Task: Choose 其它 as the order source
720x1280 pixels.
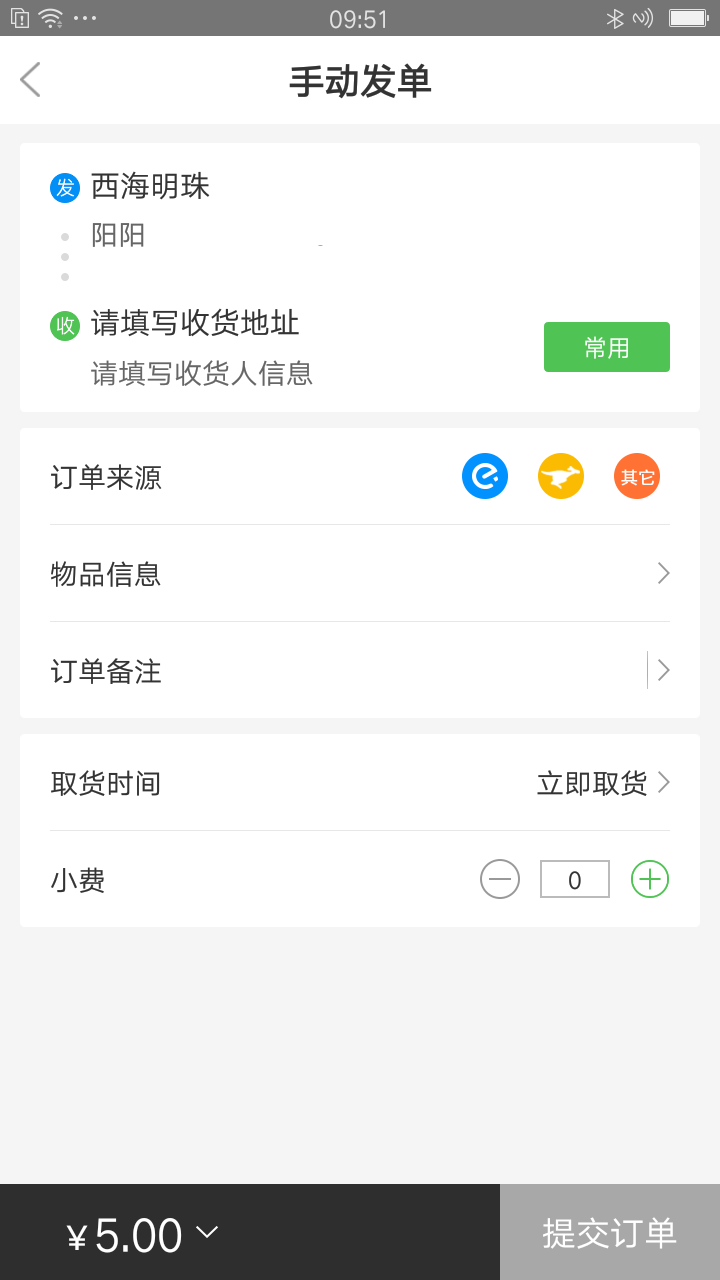Action: click(637, 476)
